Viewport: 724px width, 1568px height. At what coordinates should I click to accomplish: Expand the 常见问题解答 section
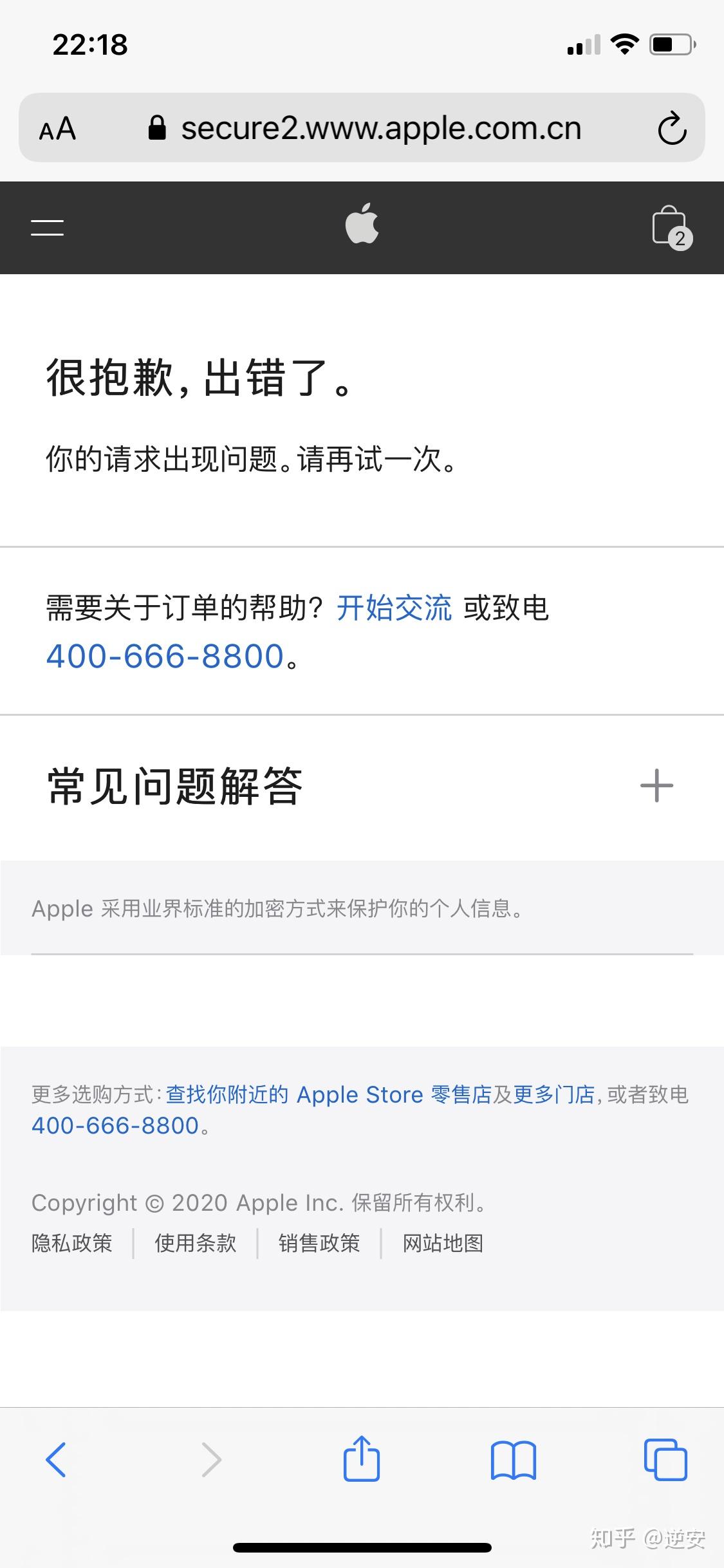pos(655,785)
